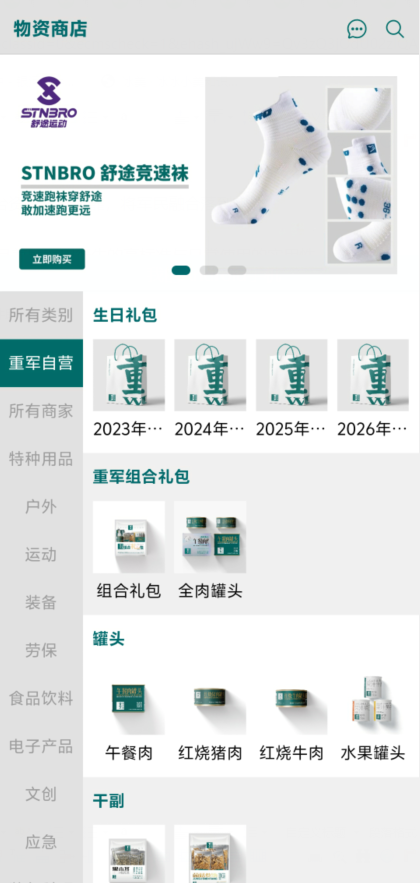Jump to the second banner slide indicator
This screenshot has height=883, width=420.
209,270
